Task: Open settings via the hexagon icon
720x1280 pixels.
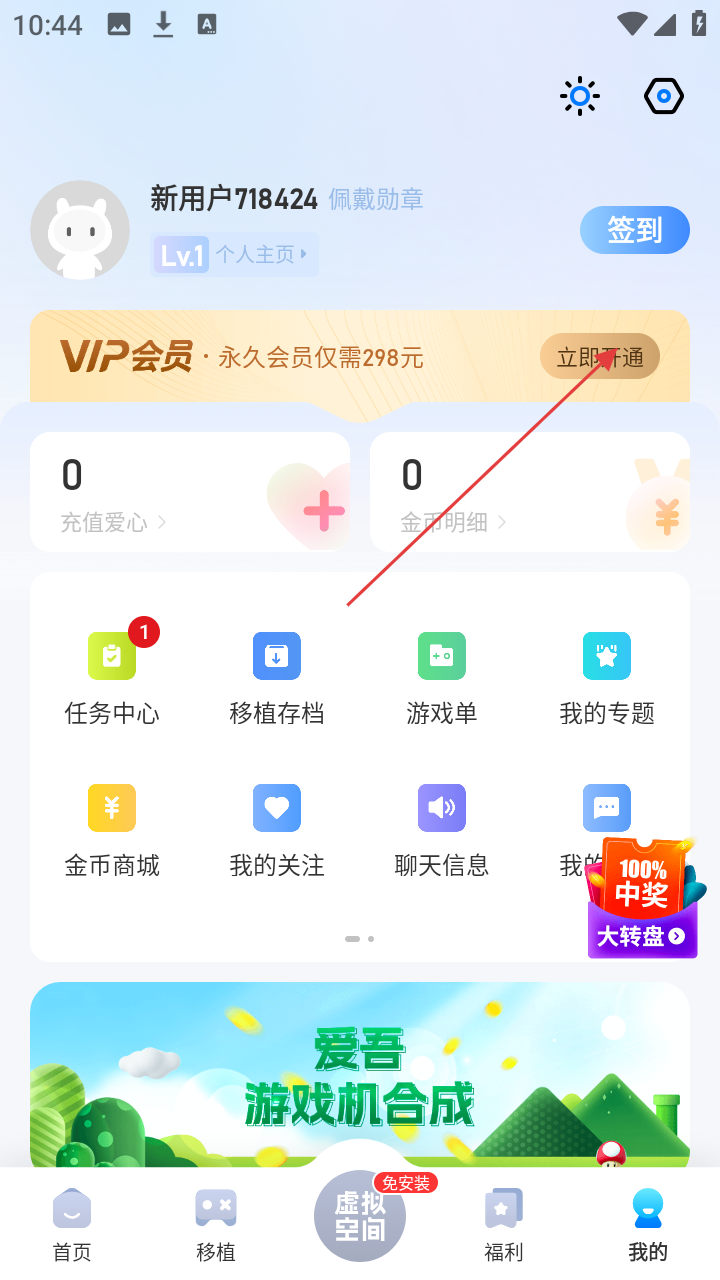Action: coord(664,96)
